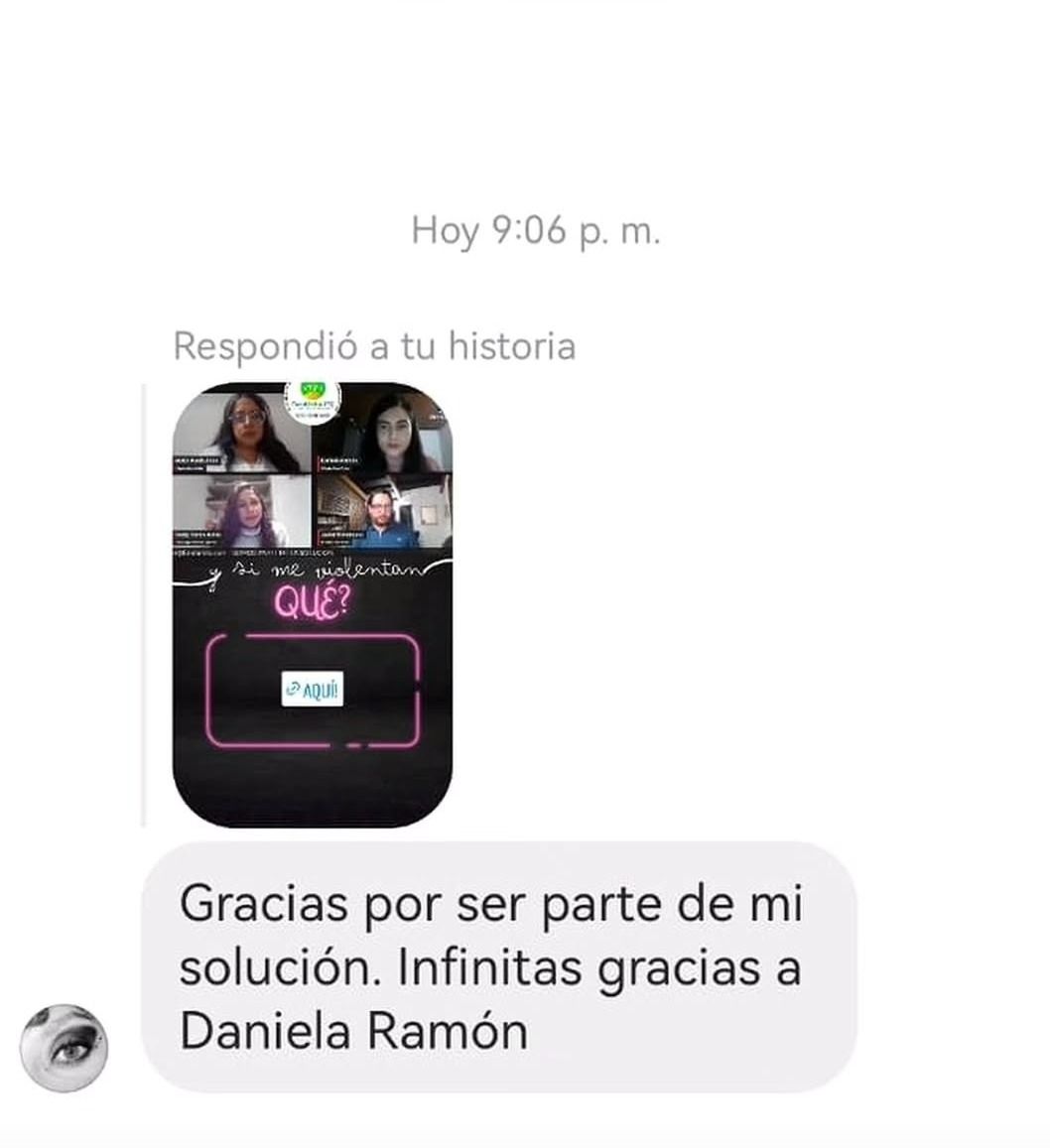The width and height of the screenshot is (1050, 1148).
Task: Open the sender's eye profile picture
Action: point(64,1048)
